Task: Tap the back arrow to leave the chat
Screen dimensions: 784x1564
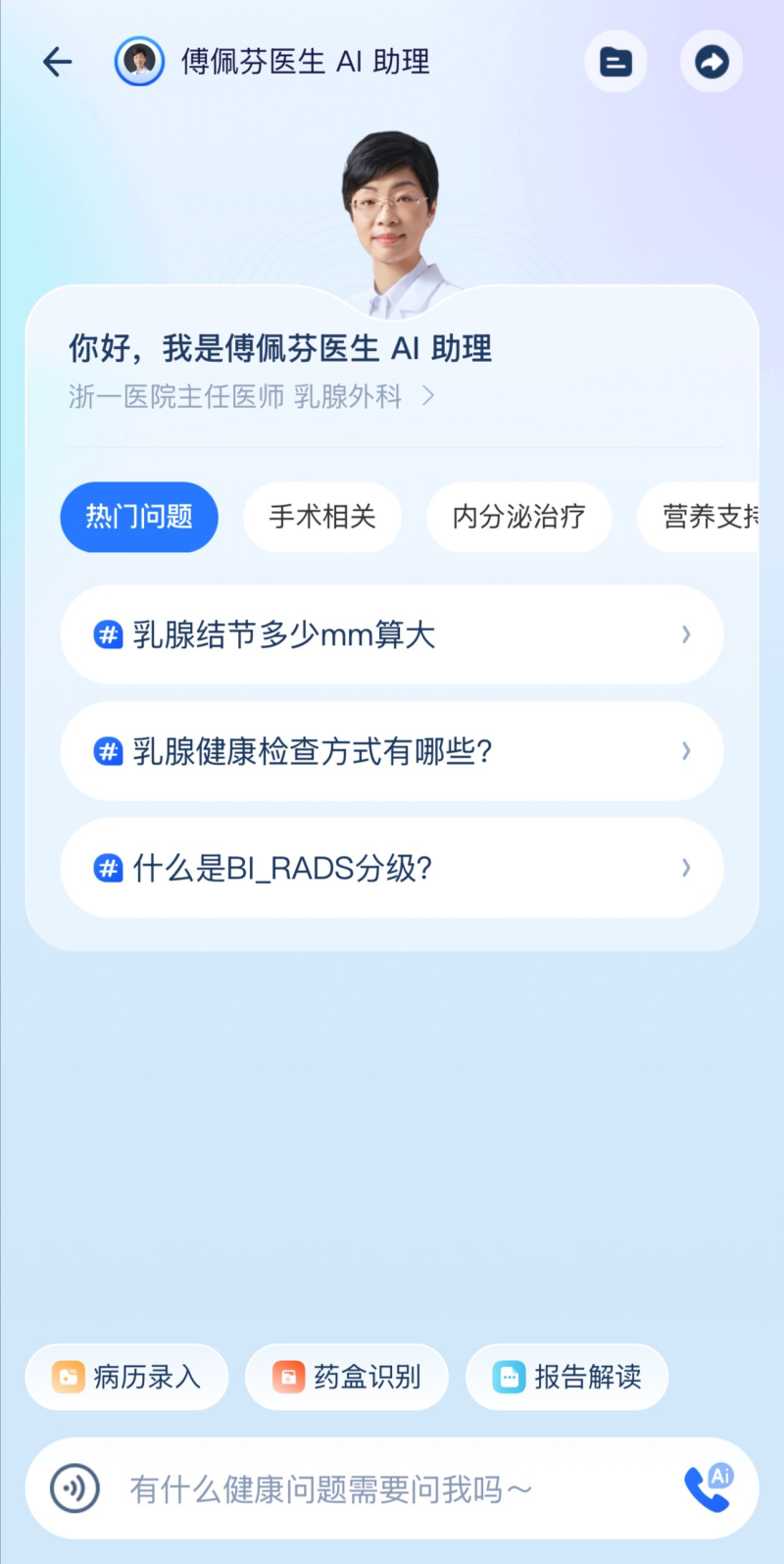Action: click(x=57, y=62)
